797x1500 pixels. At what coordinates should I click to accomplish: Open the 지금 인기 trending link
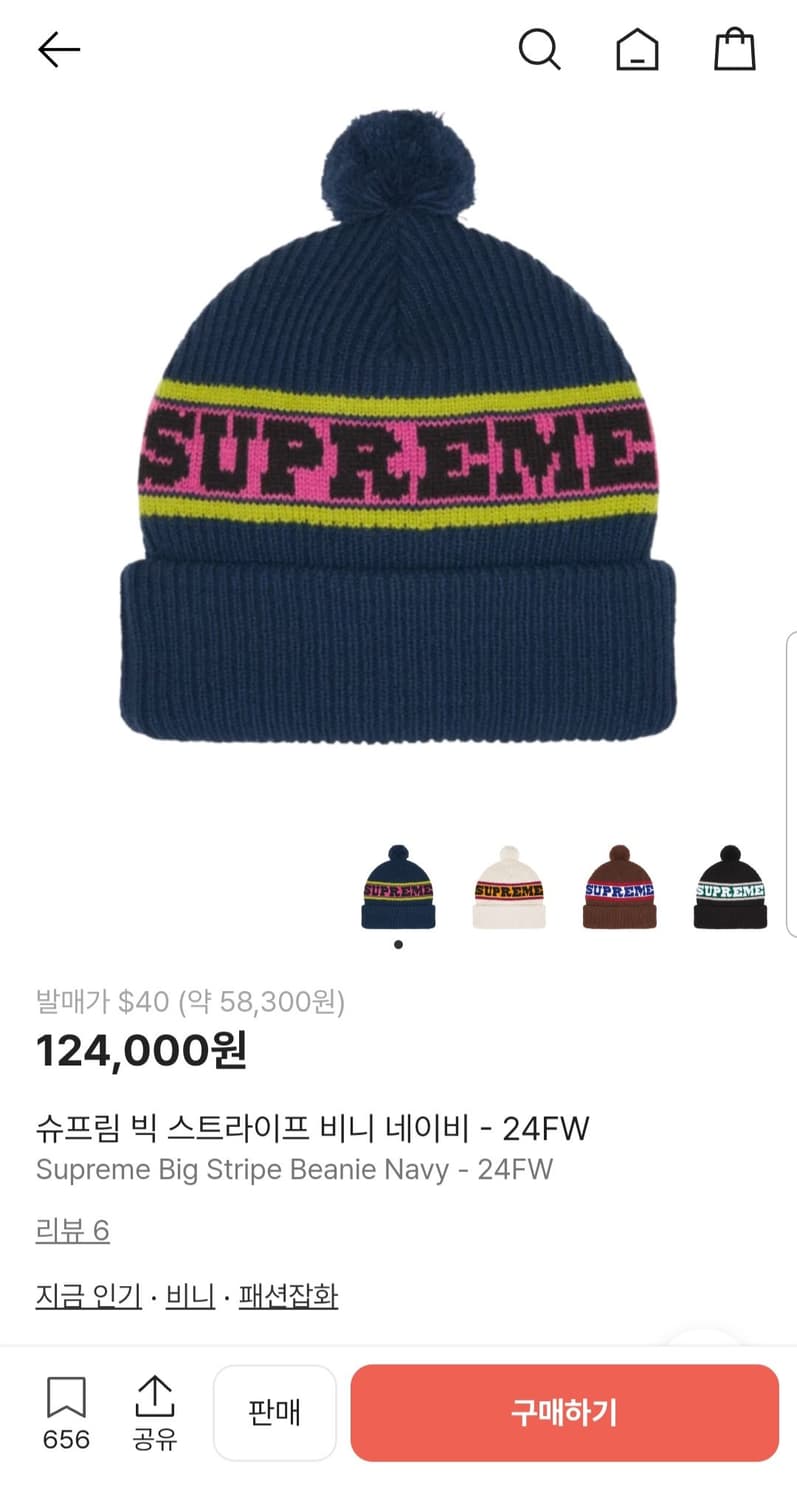[87, 1294]
